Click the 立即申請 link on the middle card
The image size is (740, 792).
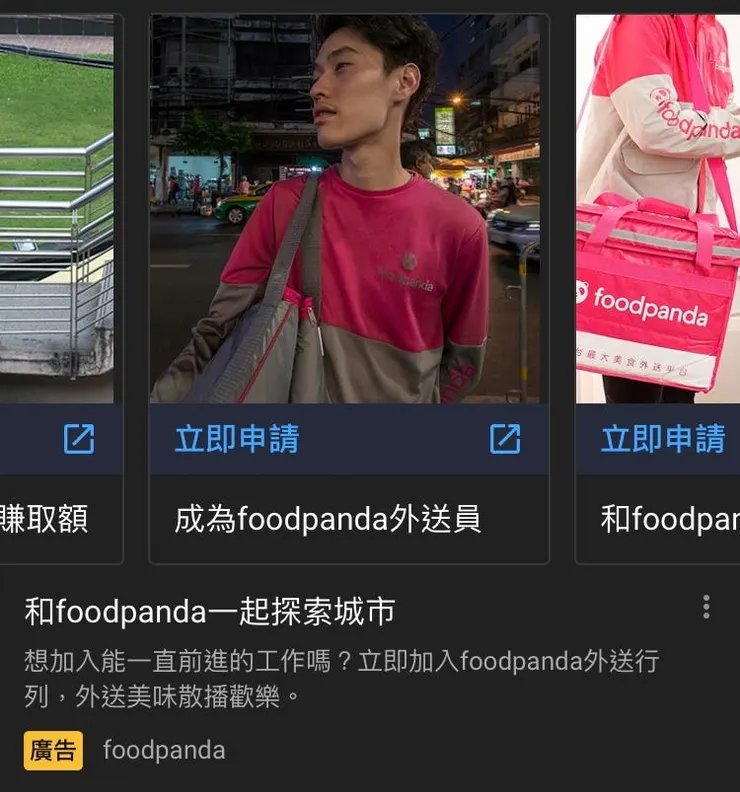tap(234, 437)
